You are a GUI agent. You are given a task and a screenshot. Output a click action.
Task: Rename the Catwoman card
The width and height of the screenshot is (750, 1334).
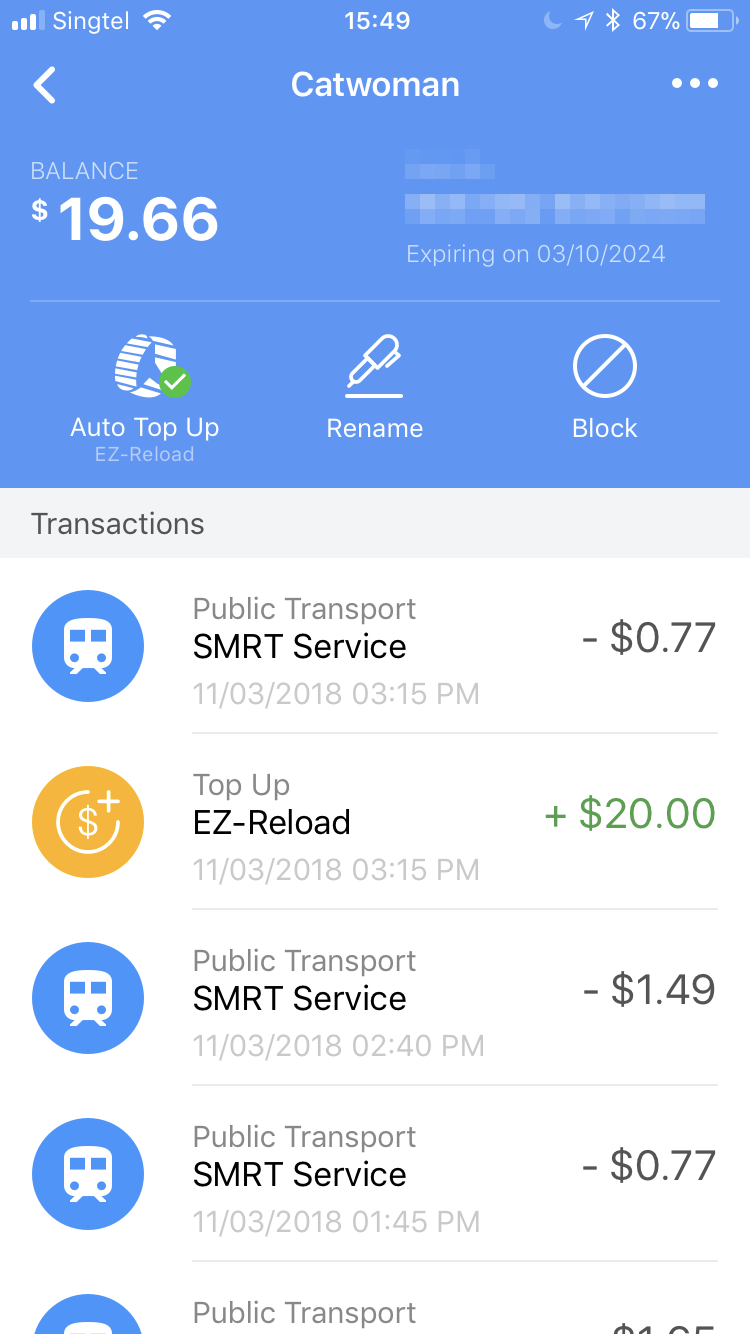[375, 389]
